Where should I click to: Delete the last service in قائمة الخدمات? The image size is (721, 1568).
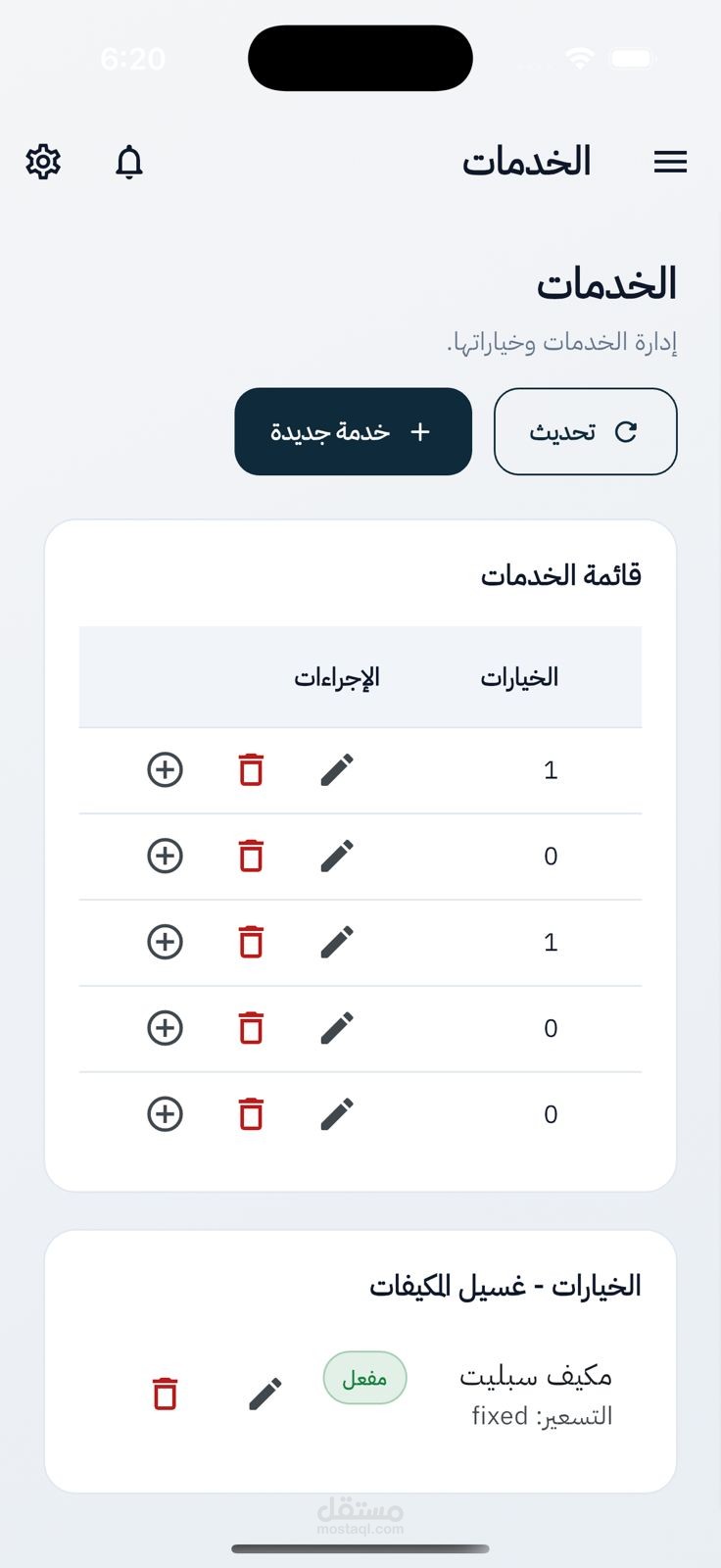[x=251, y=1114]
